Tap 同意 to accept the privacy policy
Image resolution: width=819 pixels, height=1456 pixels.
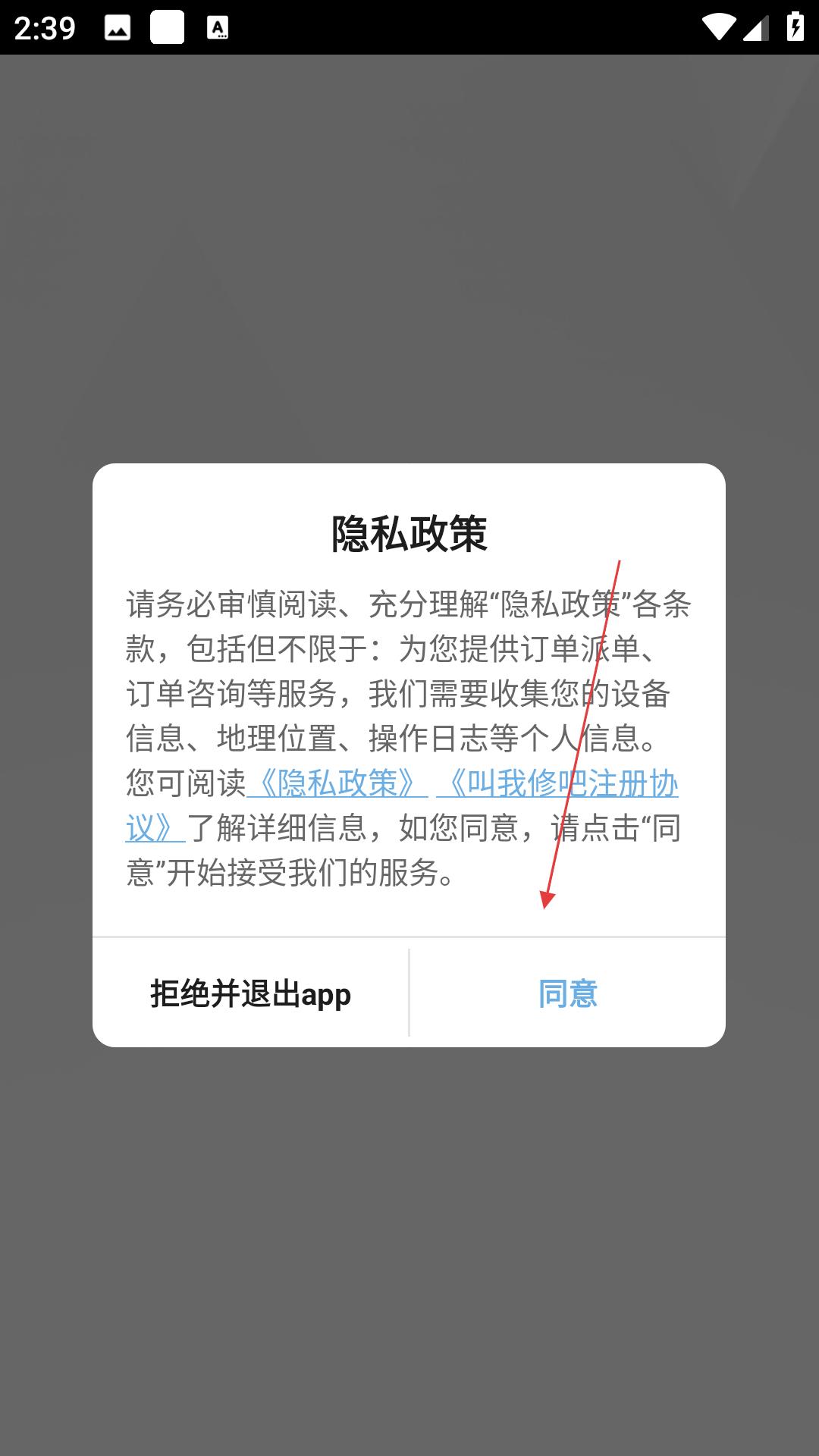click(x=567, y=993)
